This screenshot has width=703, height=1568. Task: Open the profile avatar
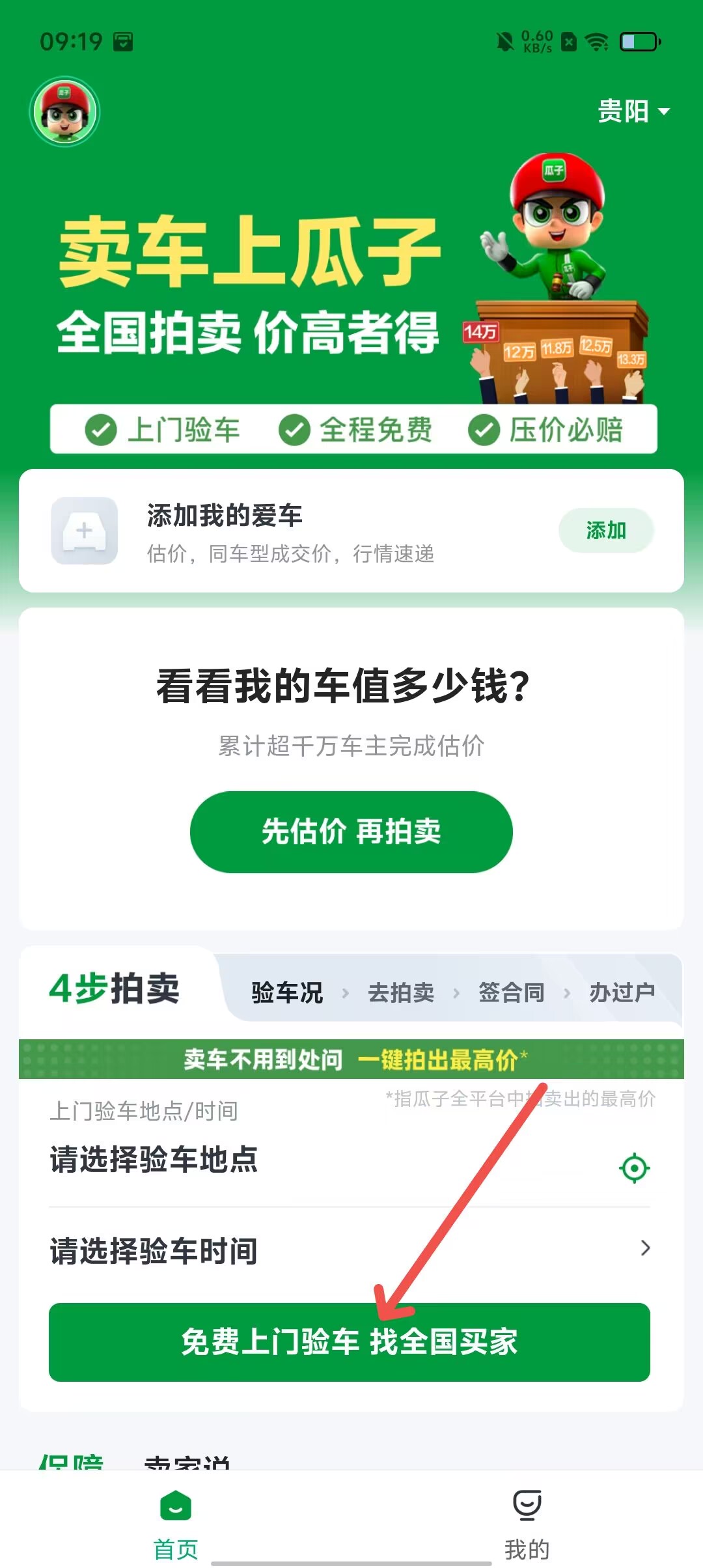tap(64, 112)
